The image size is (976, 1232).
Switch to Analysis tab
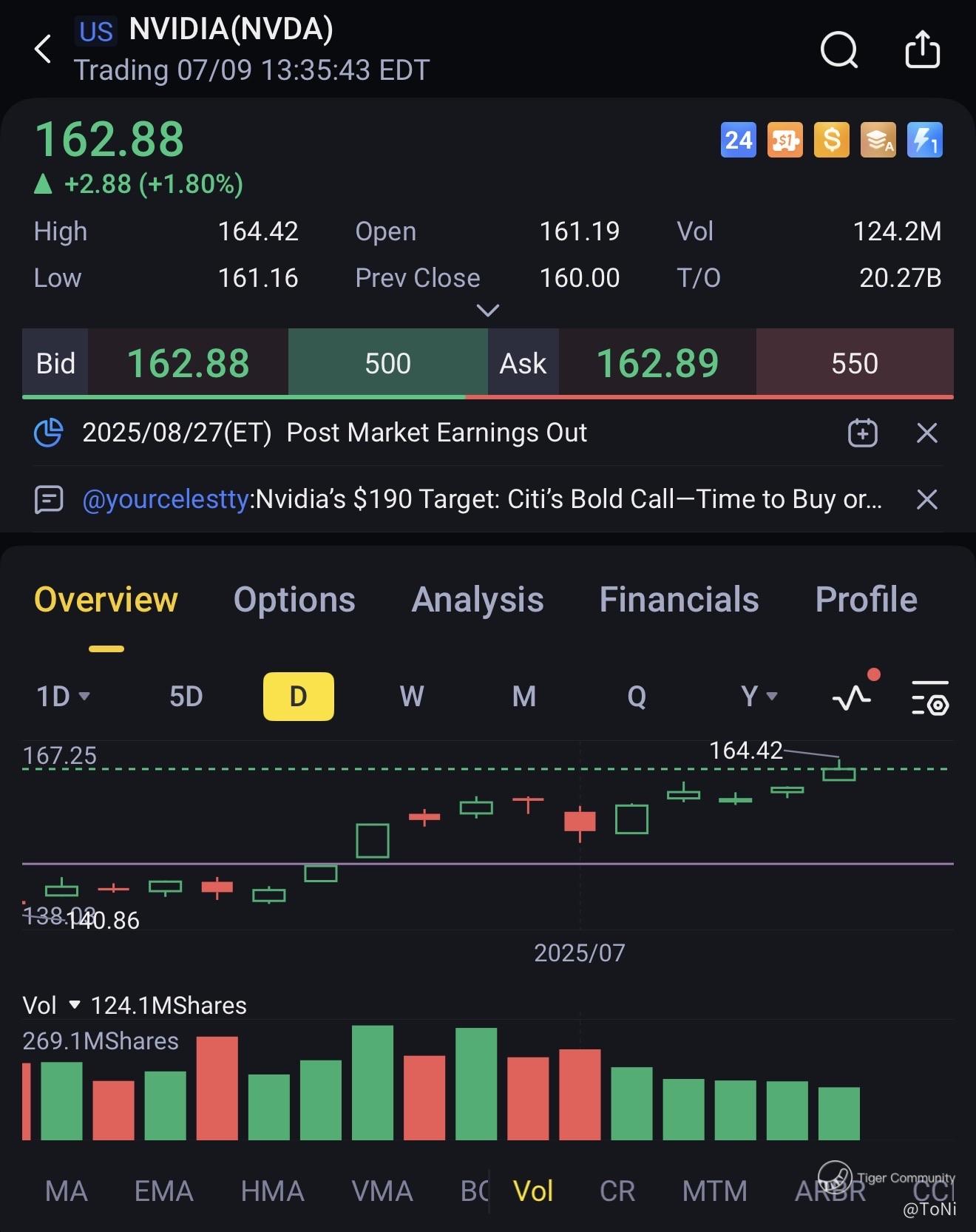[x=477, y=599]
